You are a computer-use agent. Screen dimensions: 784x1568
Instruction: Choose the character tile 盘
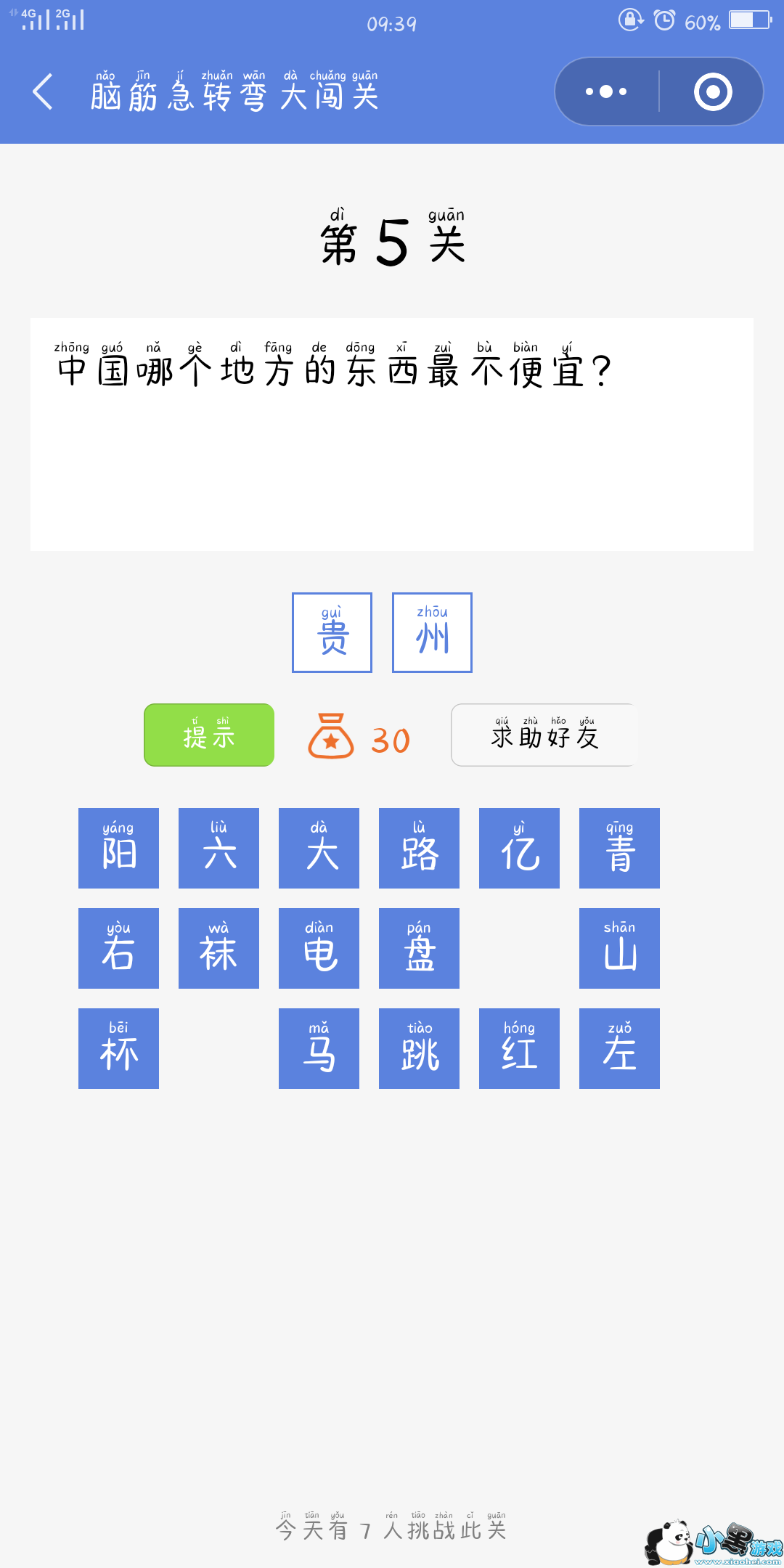[x=420, y=948]
